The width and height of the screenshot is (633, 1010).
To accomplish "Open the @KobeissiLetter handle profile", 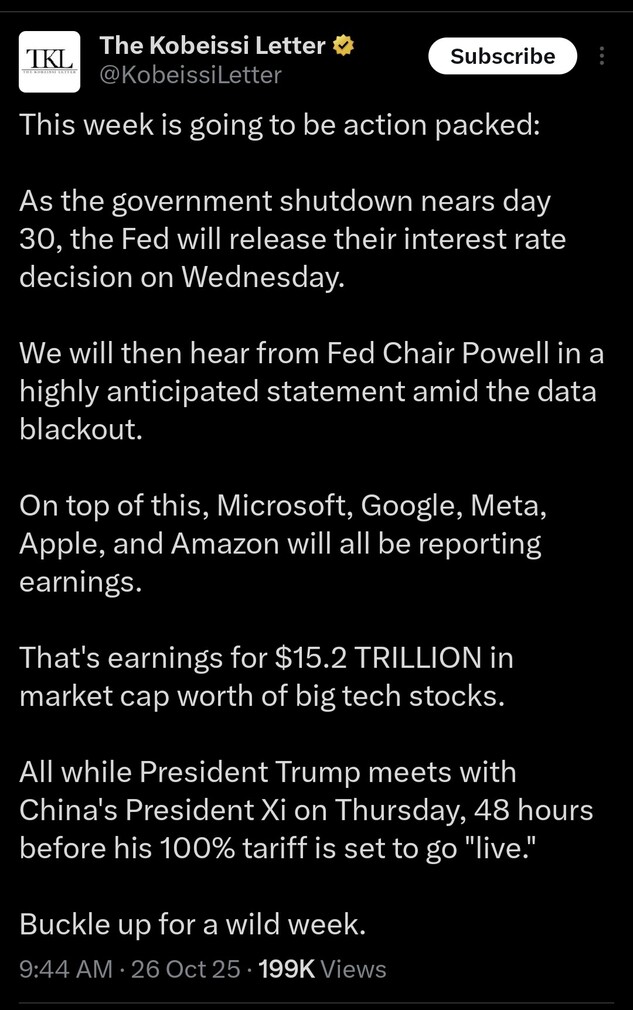I will pos(191,75).
